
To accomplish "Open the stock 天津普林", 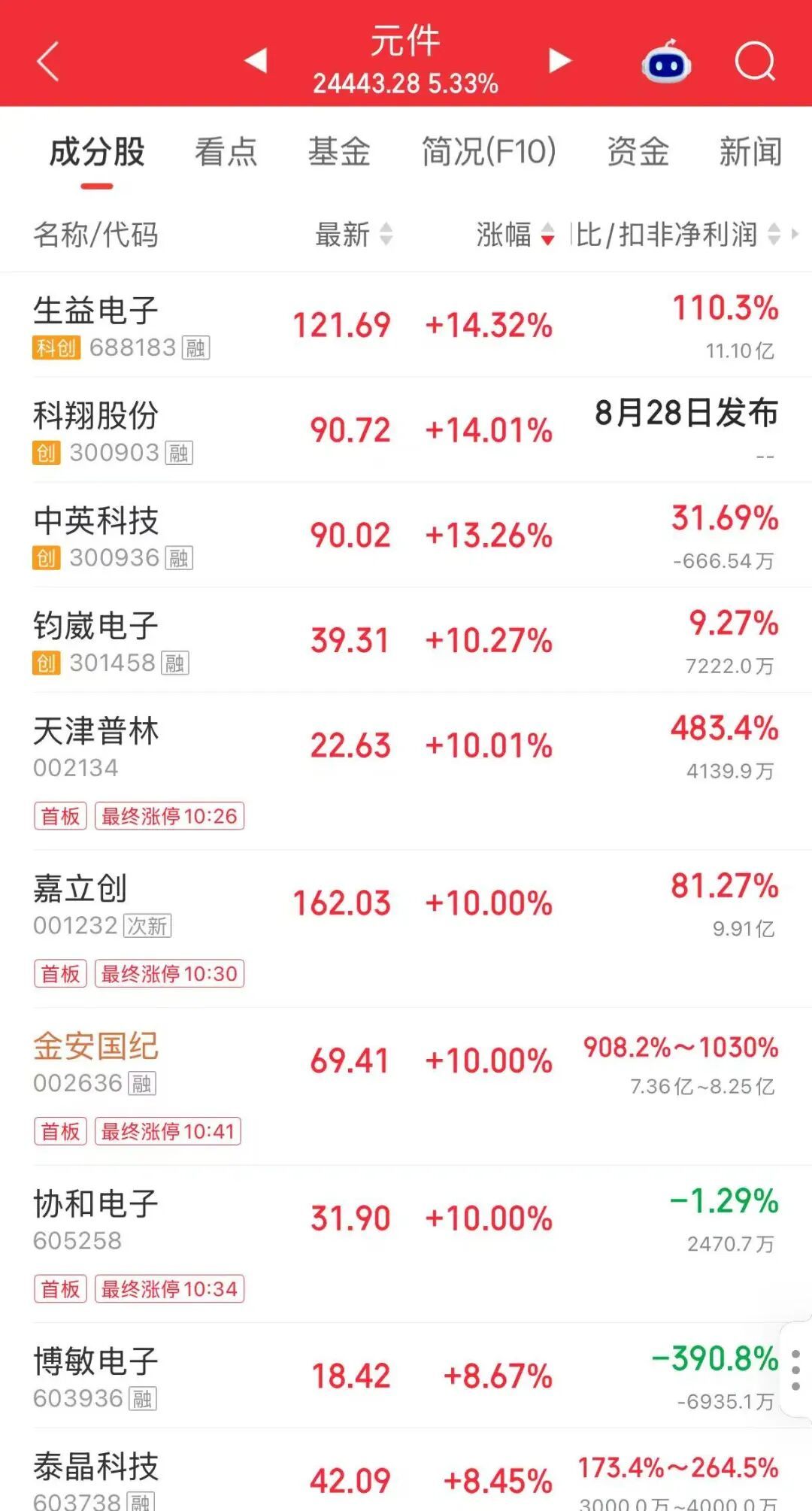I will pos(406,772).
